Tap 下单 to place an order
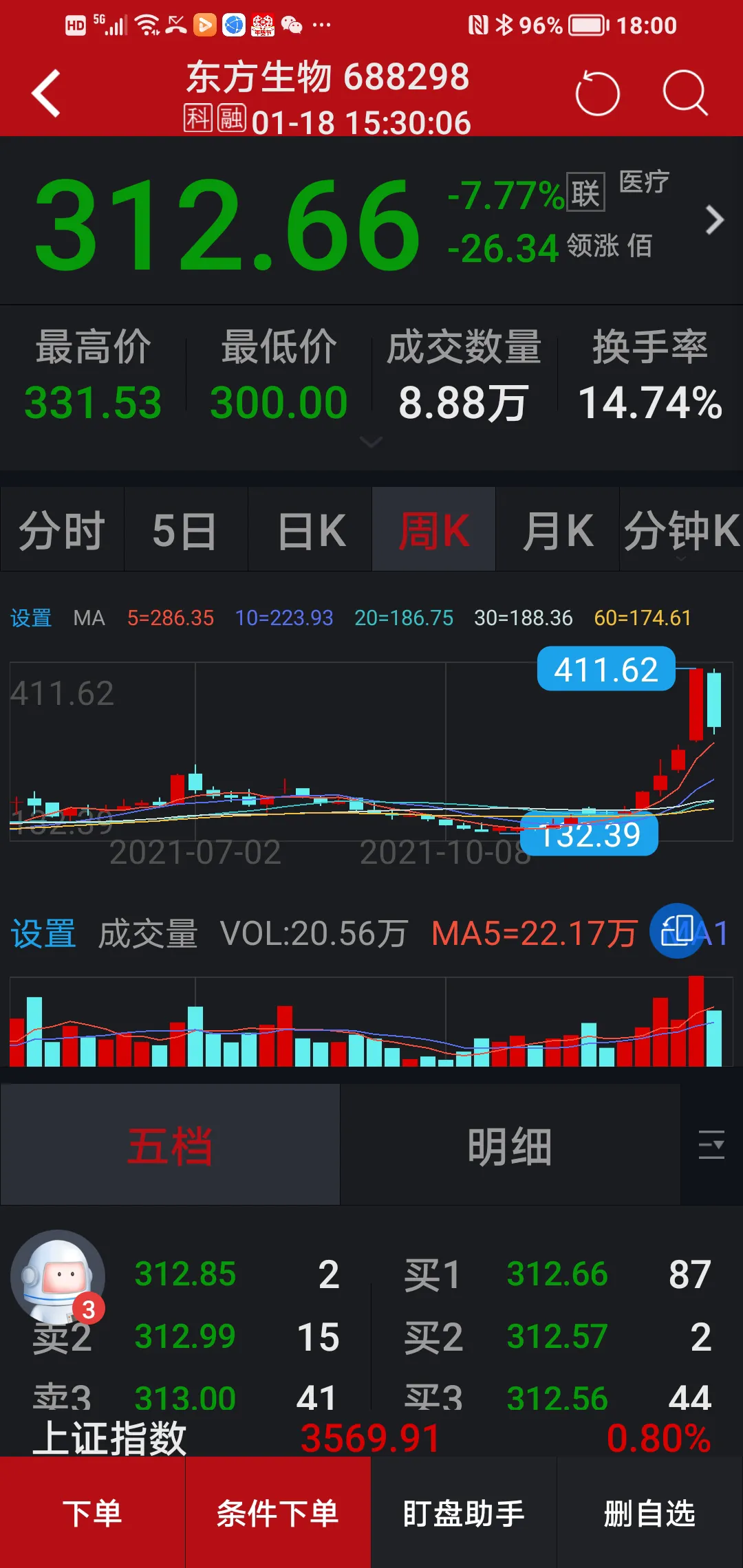 click(92, 1513)
